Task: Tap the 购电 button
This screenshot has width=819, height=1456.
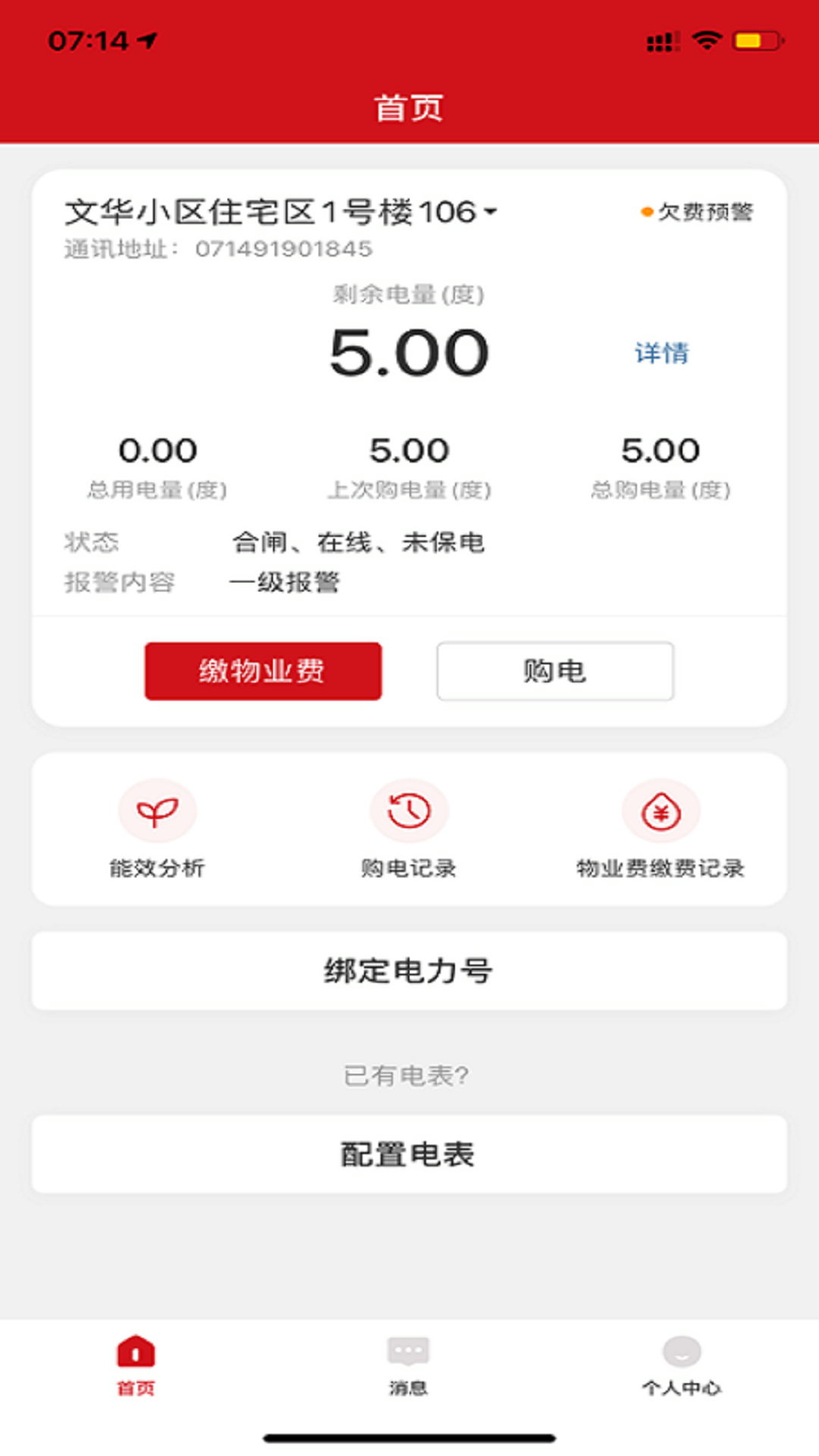Action: [555, 671]
